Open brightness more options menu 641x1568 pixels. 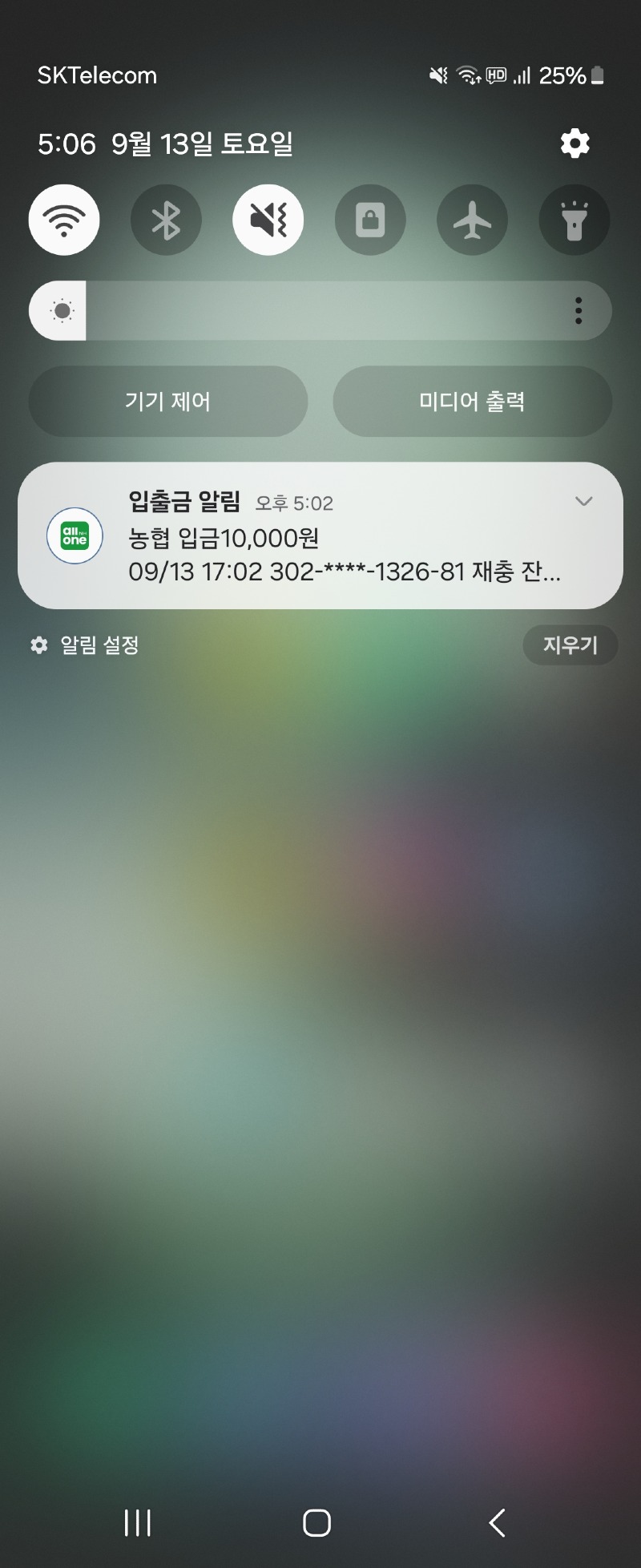pos(579,311)
